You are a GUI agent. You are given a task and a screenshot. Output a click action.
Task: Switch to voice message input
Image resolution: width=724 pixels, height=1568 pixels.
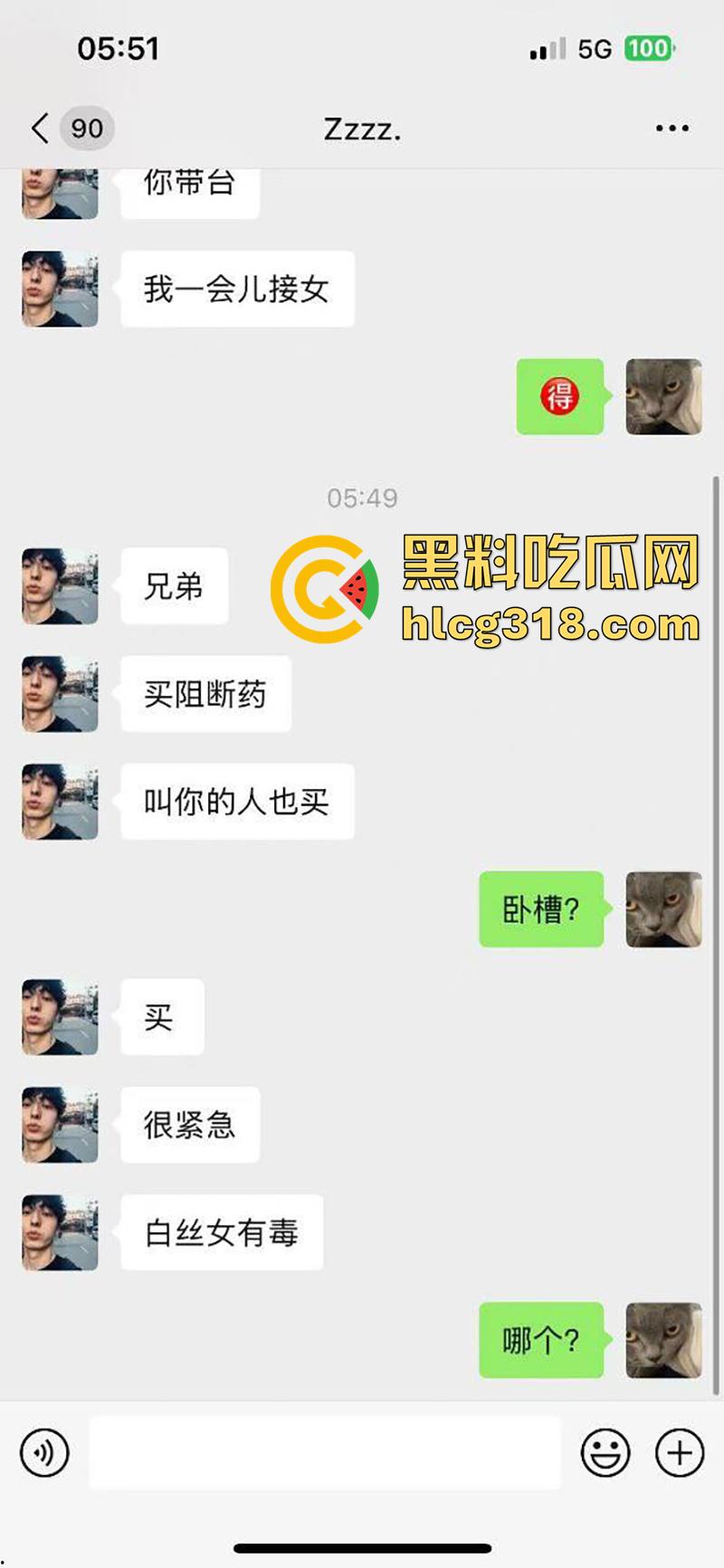click(x=43, y=1453)
